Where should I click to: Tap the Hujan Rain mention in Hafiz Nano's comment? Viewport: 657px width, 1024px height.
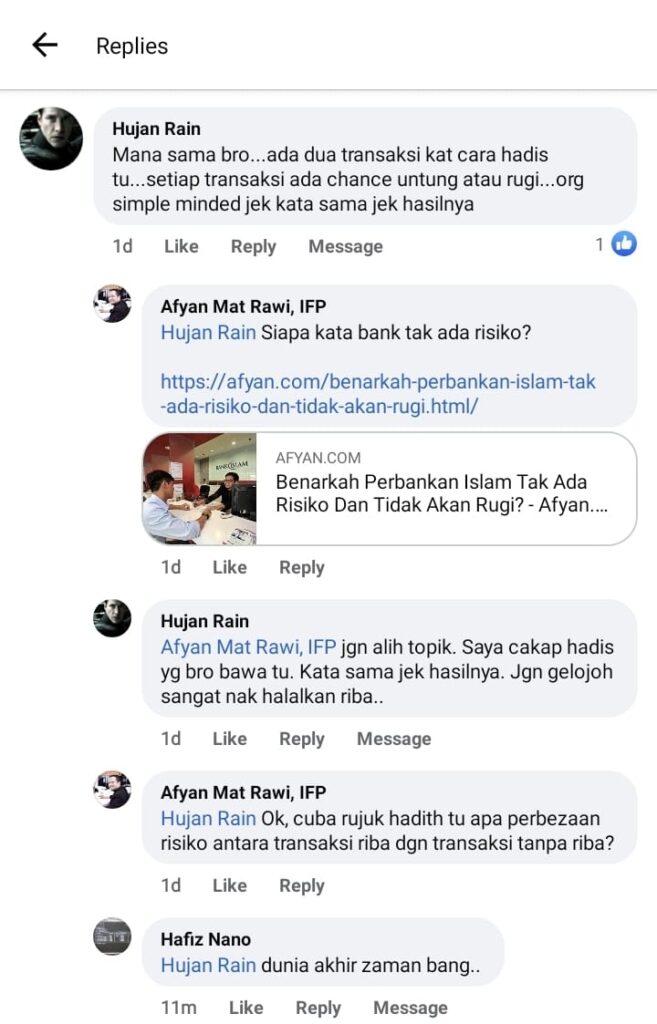(x=208, y=965)
